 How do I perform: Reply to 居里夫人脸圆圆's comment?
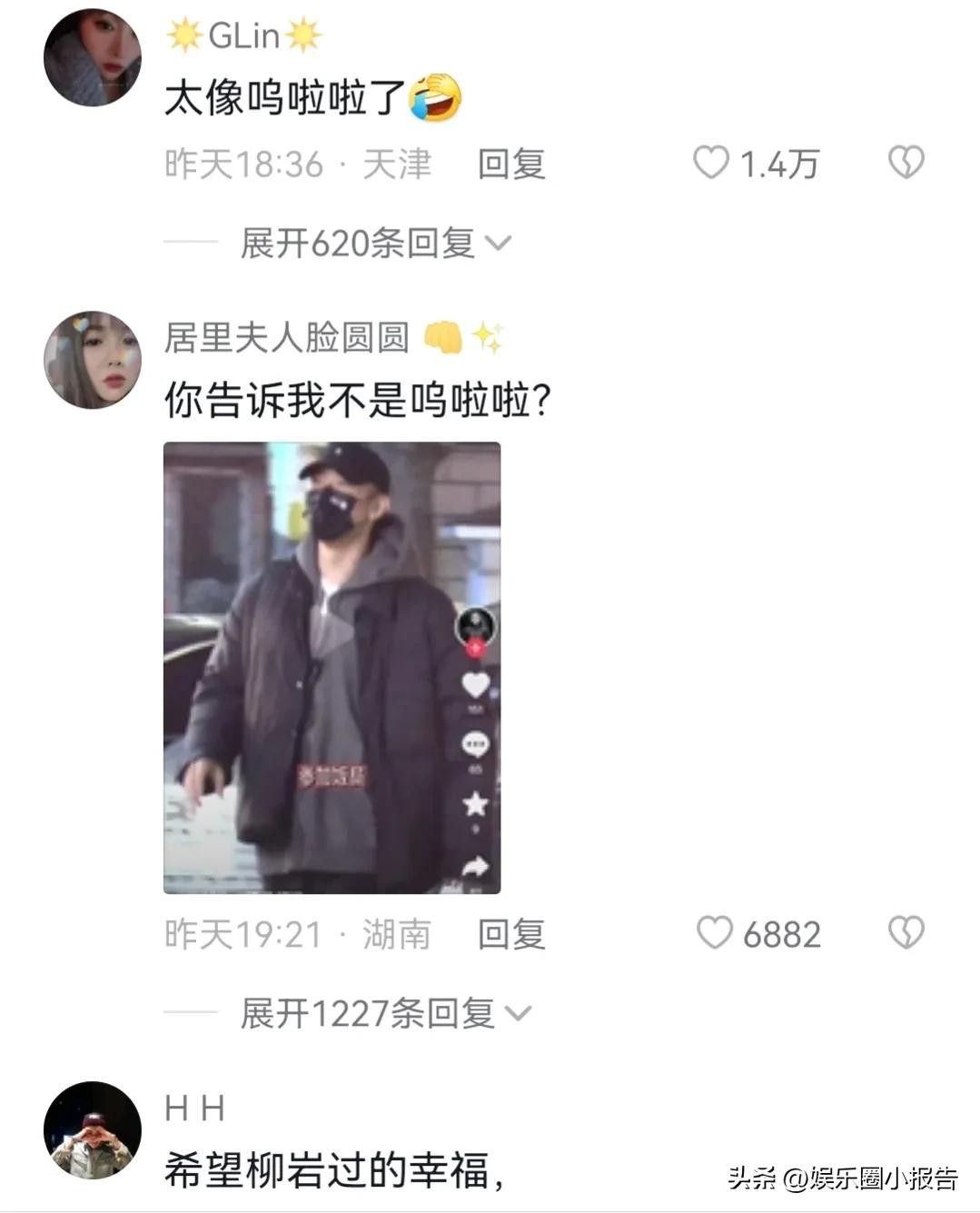tap(511, 934)
